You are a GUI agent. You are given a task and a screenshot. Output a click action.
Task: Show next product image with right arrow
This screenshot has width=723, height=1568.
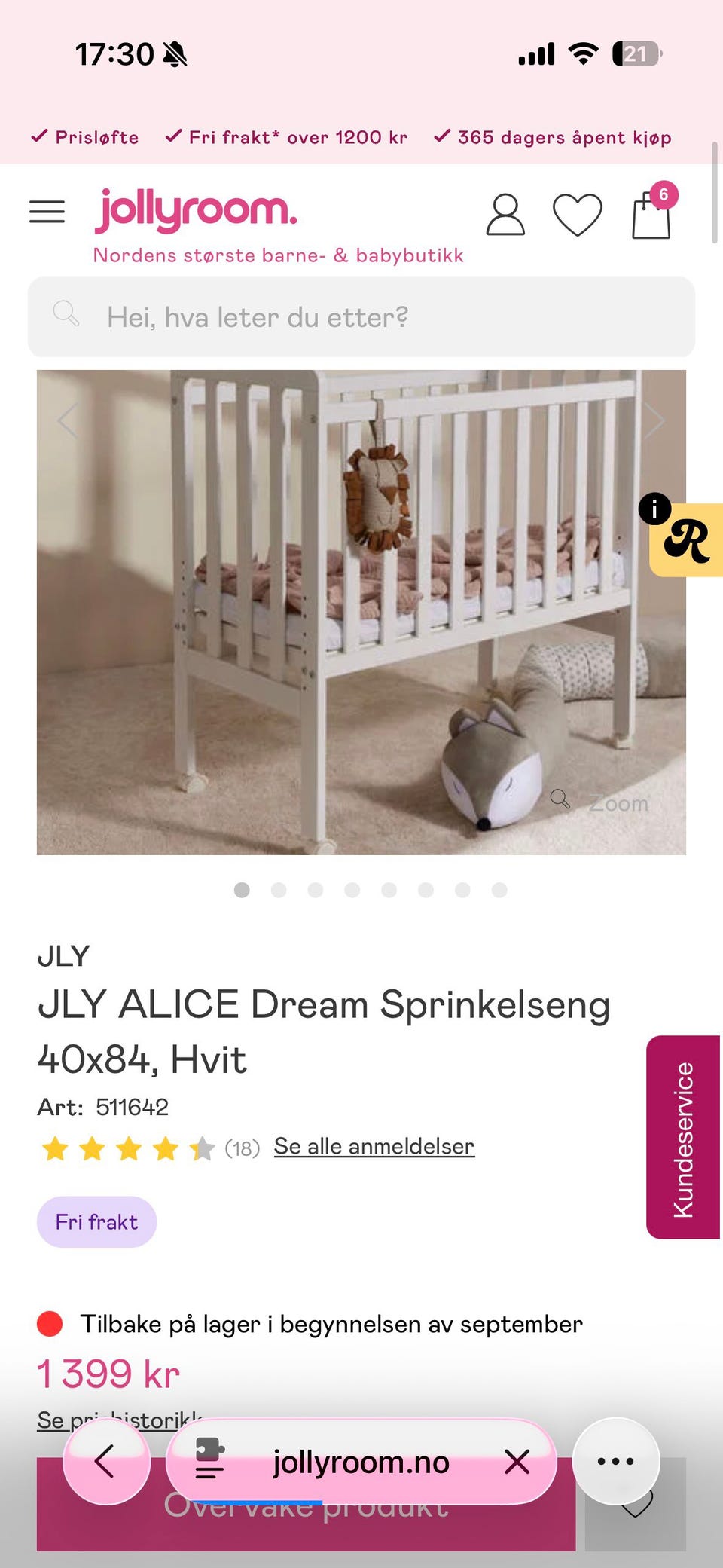coord(654,420)
